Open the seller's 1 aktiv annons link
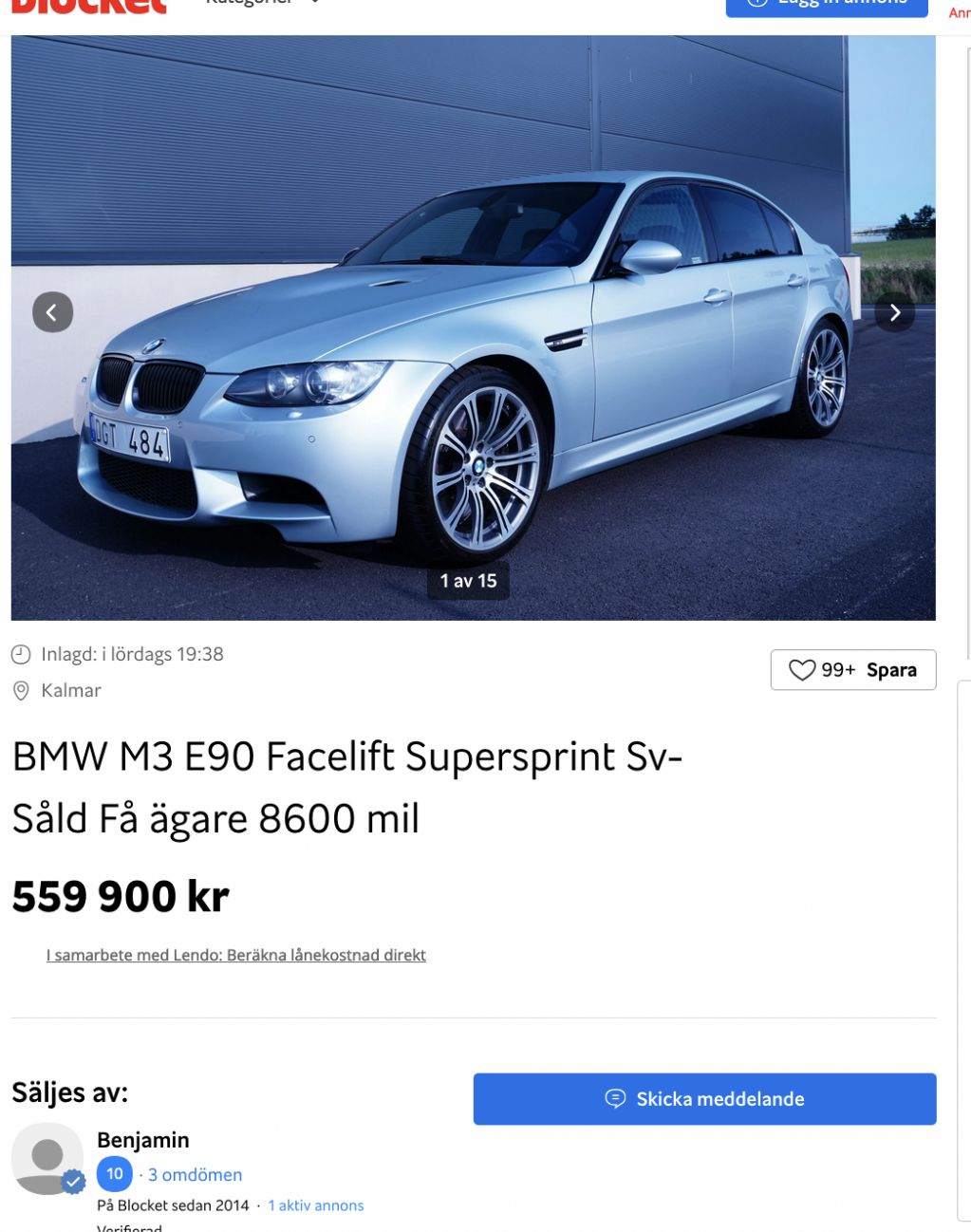The height and width of the screenshot is (1232, 971). point(315,1205)
